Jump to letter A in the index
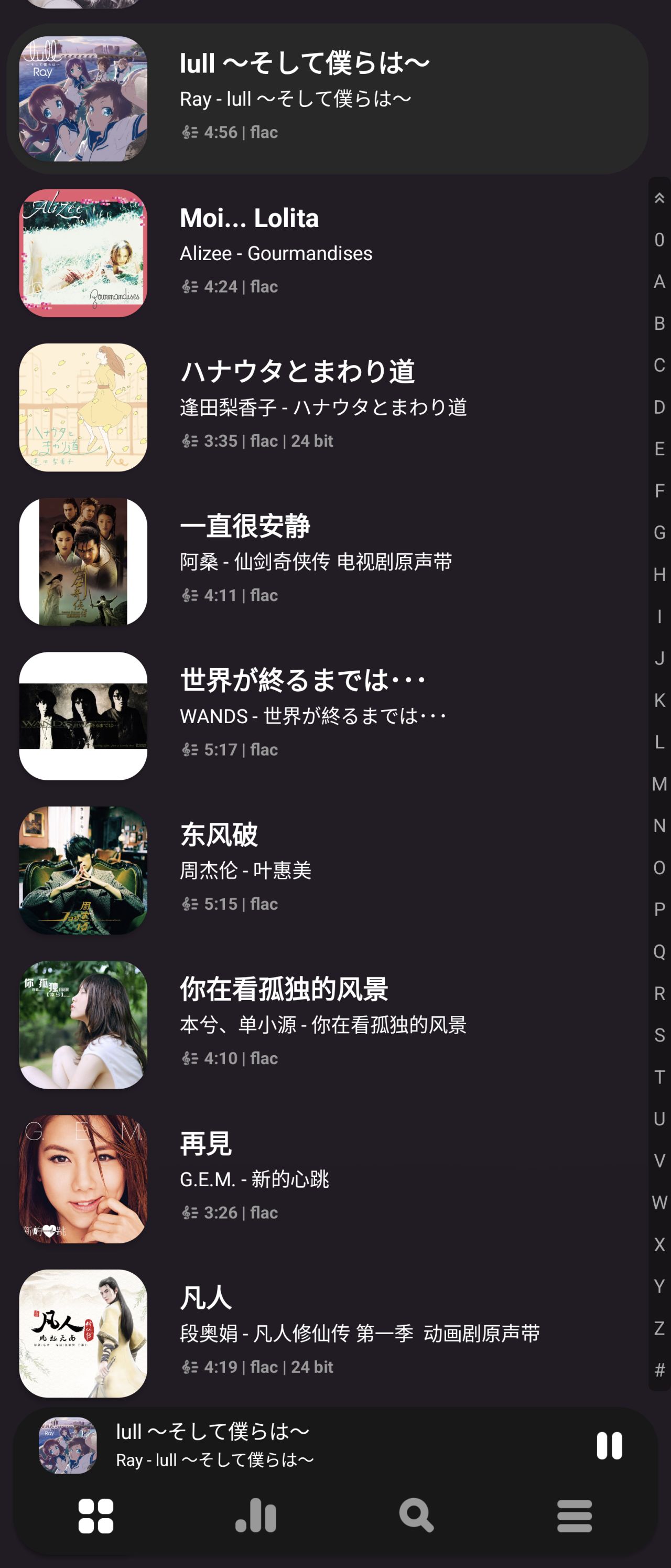671x1568 pixels. pos(659,281)
